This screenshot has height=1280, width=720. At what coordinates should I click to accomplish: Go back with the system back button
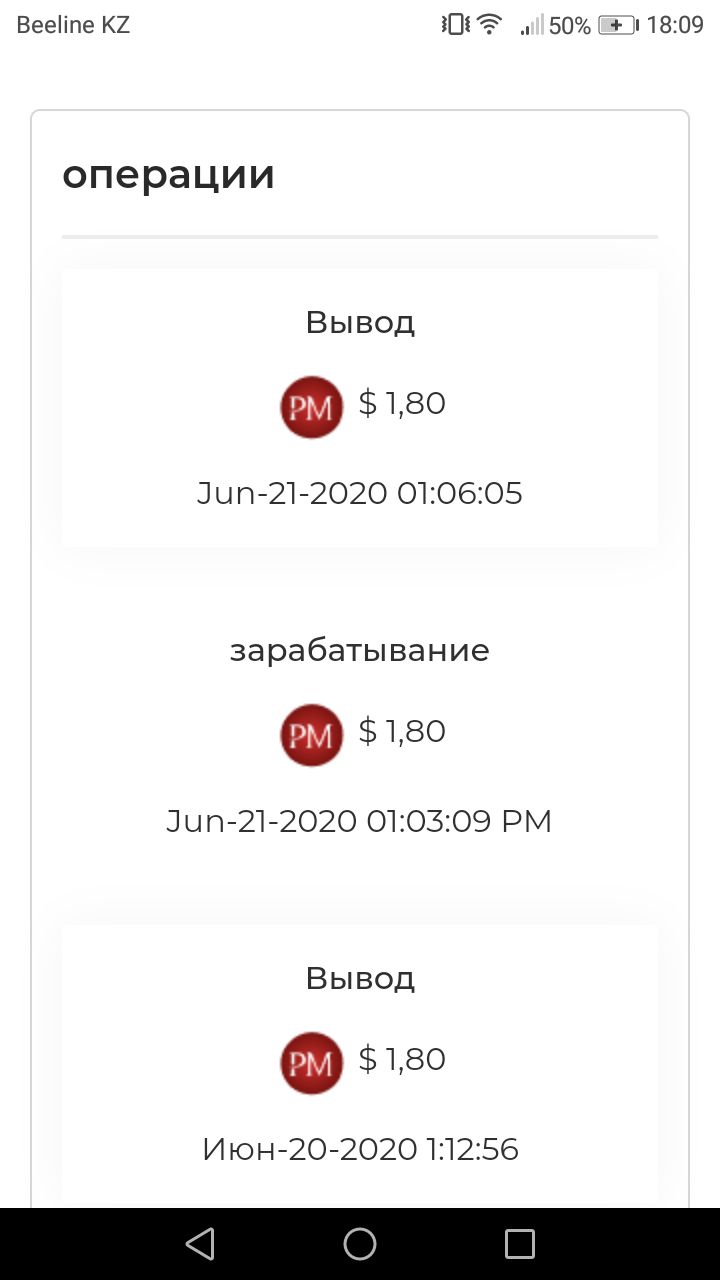coord(200,1244)
